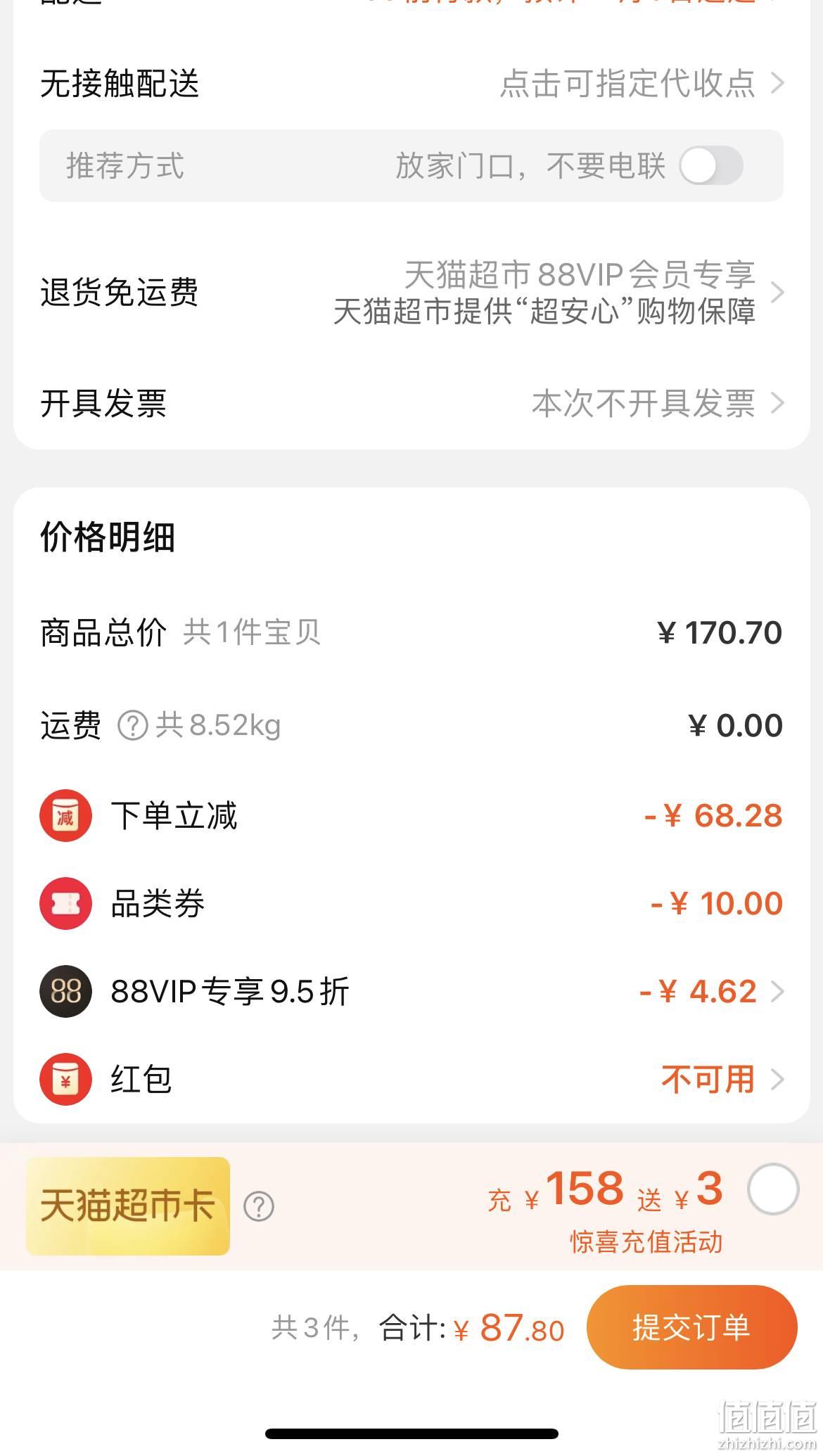Screen dimensions: 823x1456
Task: Select the 充158送3 recharge option
Action: 773,1189
